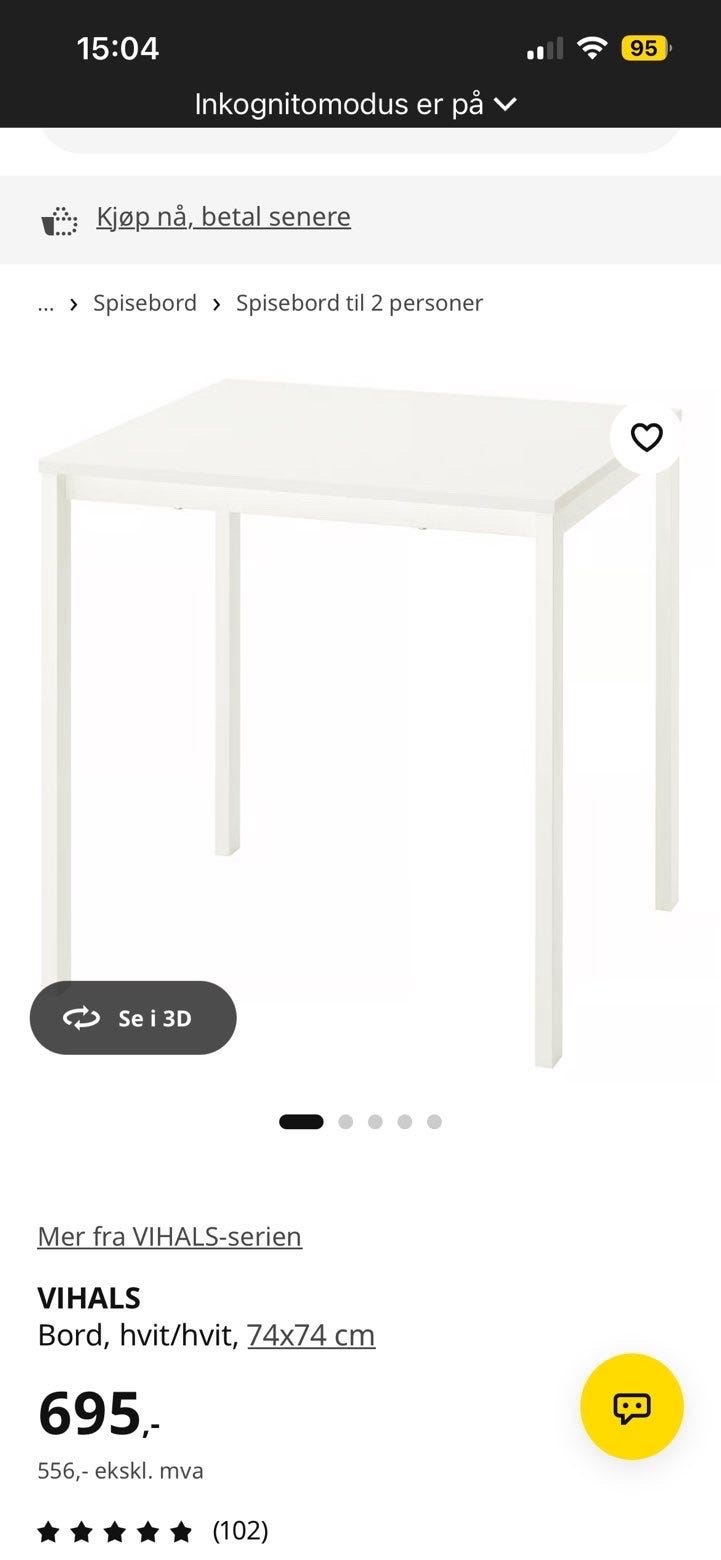Expand the Inkognitomodus er på dropdown
Screen dimensions: 721x1560
356,104
